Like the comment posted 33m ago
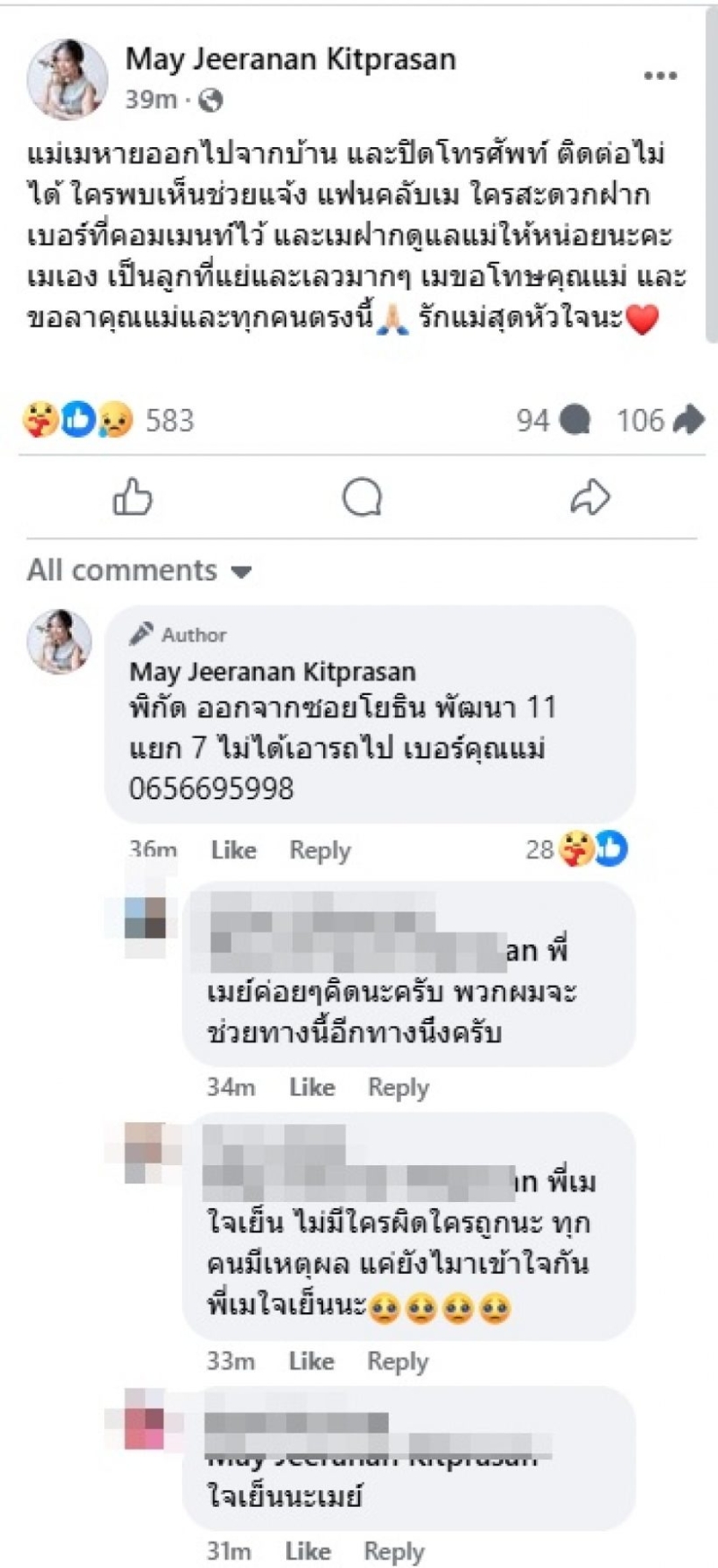This screenshot has height=1568, width=718. [x=311, y=1361]
